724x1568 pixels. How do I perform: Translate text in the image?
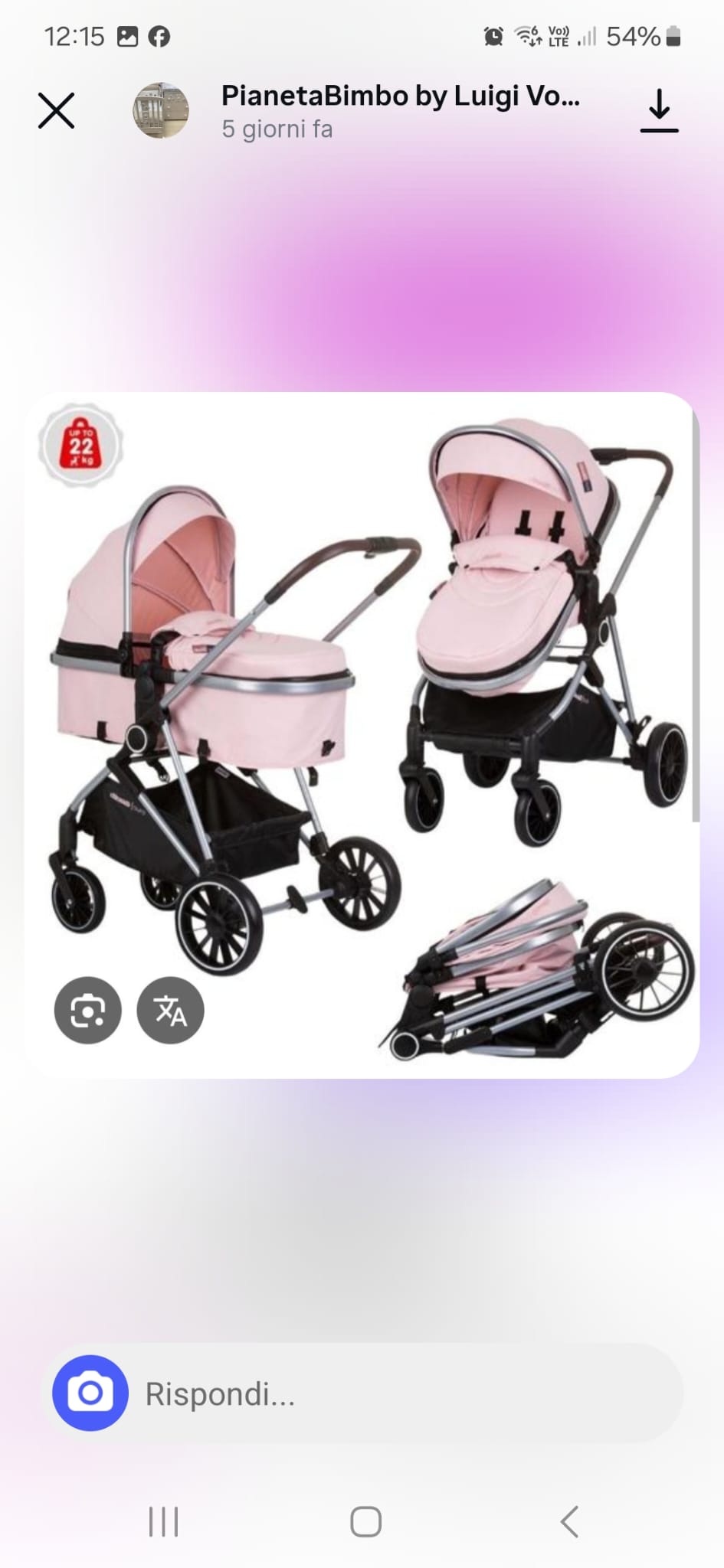coord(170,1010)
